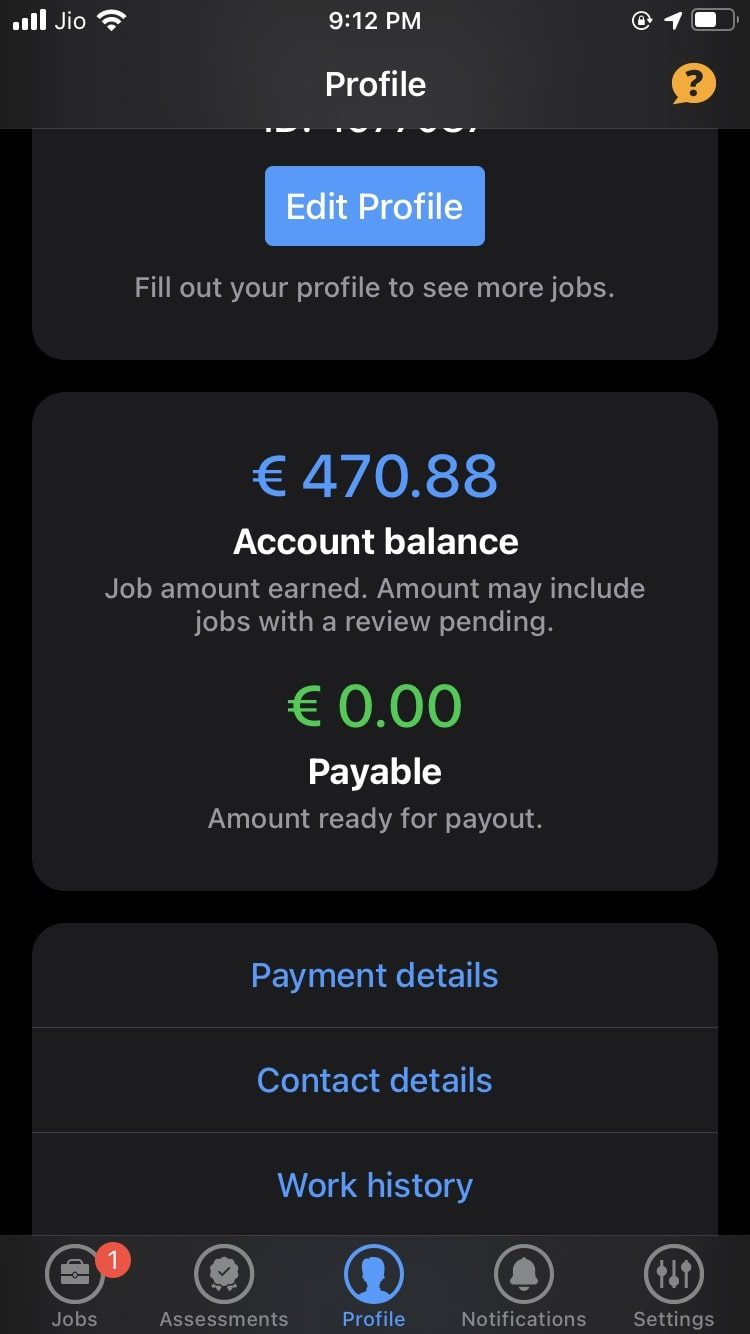The width and height of the screenshot is (750, 1334).
Task: Select the Profile tab
Action: pyautogui.click(x=374, y=1286)
